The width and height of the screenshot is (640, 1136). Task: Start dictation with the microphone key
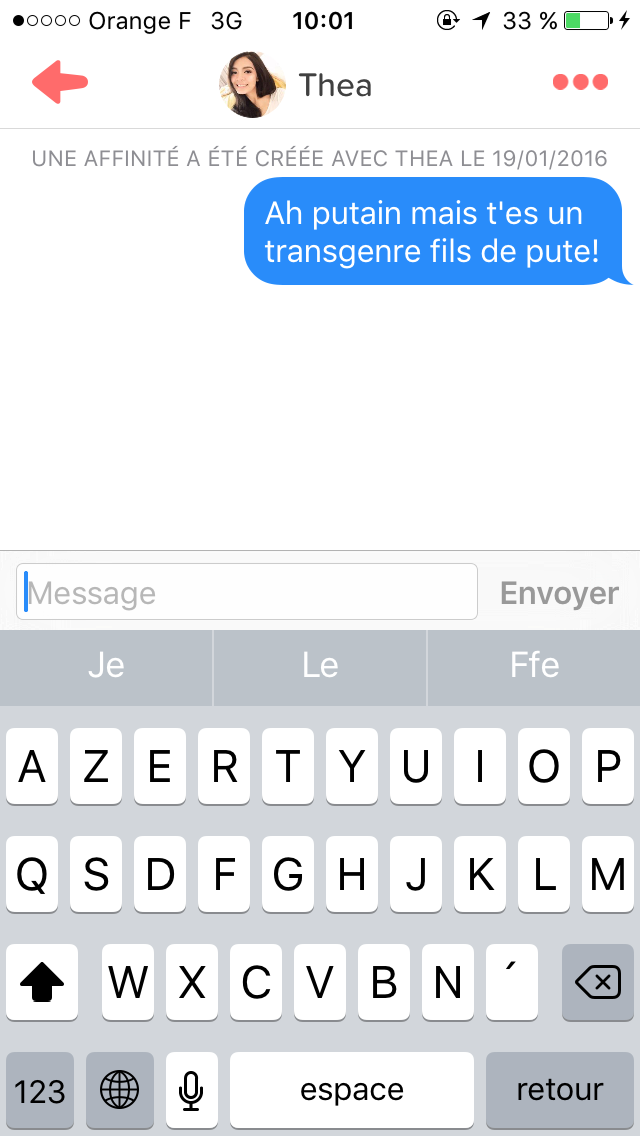click(191, 1090)
